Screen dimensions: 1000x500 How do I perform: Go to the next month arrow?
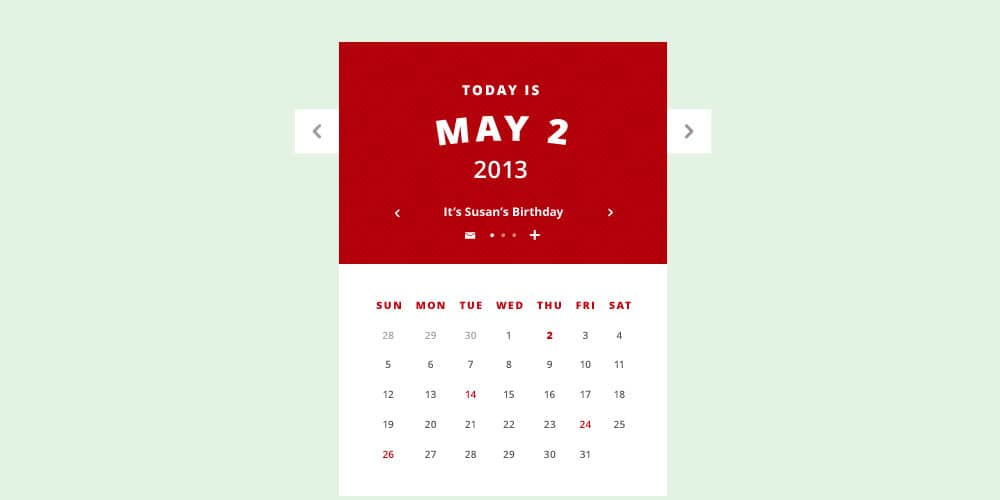(x=688, y=131)
